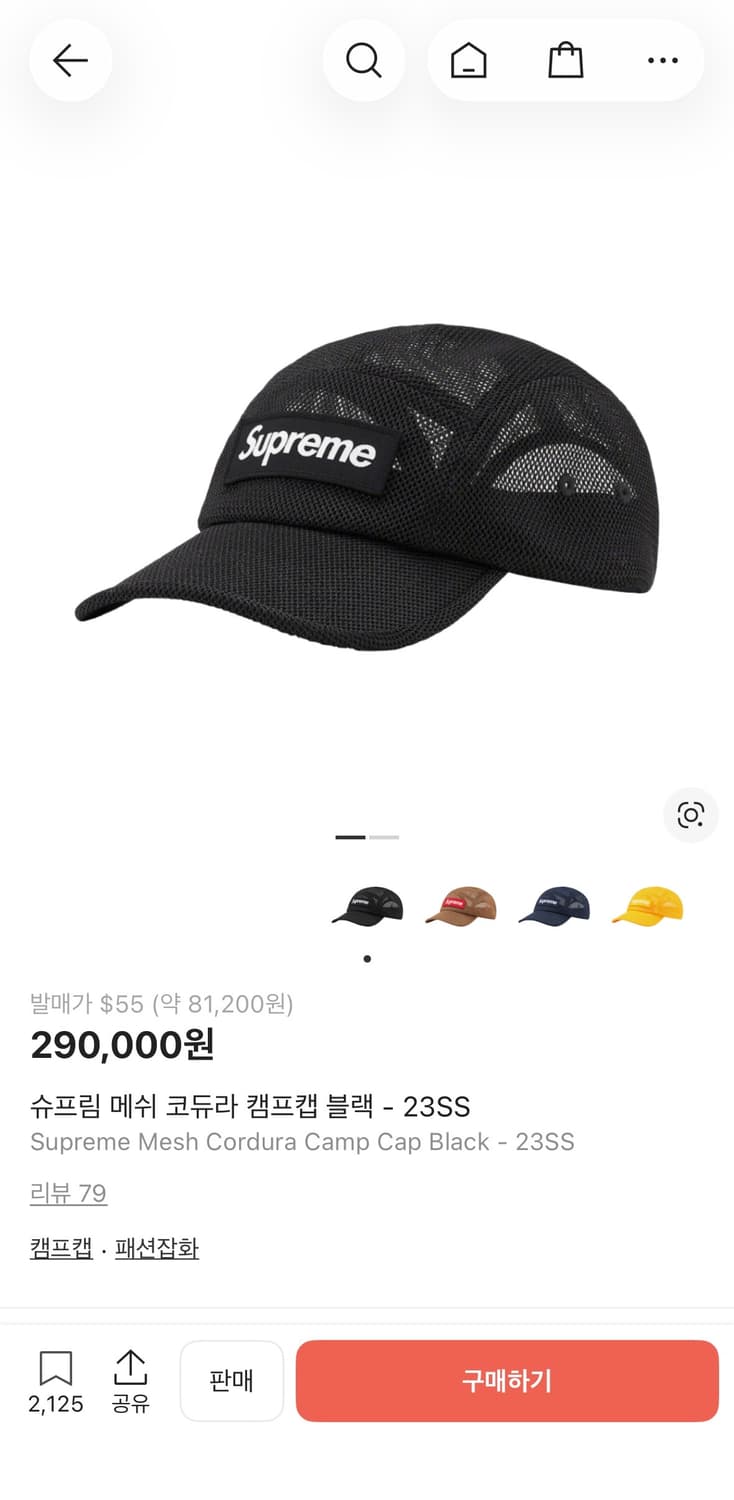734x1500 pixels.
Task: Open the search function
Action: pyautogui.click(x=364, y=60)
